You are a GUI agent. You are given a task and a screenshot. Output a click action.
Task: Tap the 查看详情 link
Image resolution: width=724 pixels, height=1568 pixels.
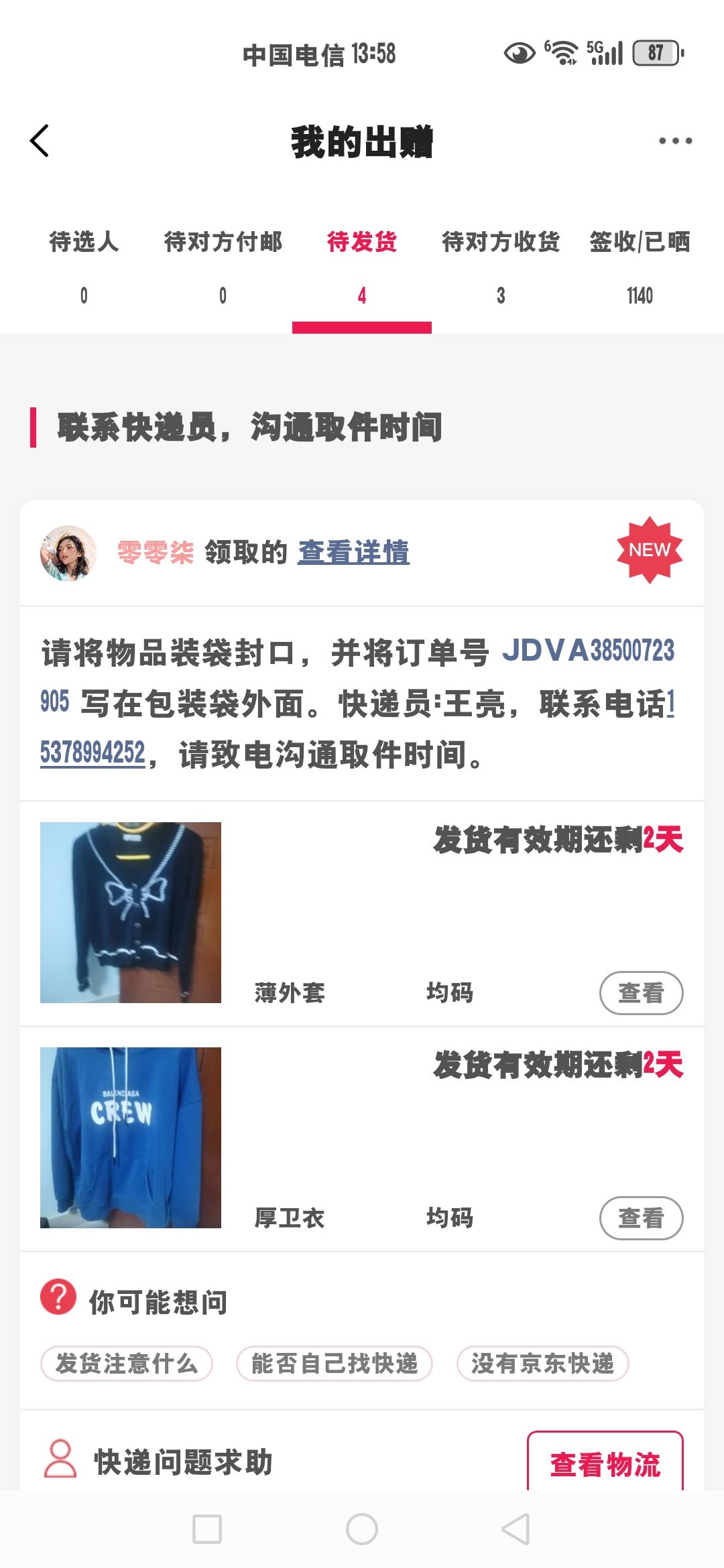tap(353, 553)
